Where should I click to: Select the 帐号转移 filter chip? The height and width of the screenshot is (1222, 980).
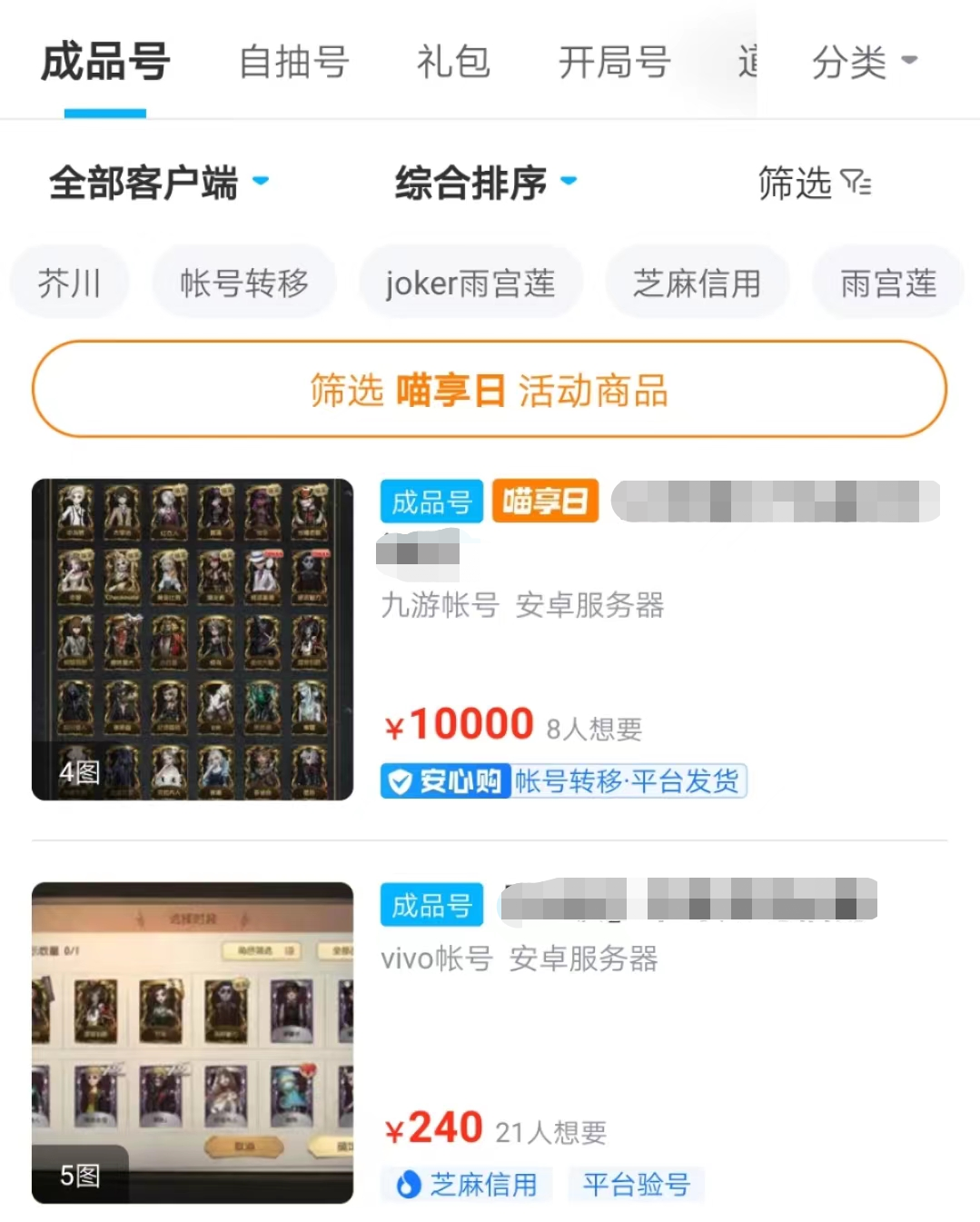244,283
